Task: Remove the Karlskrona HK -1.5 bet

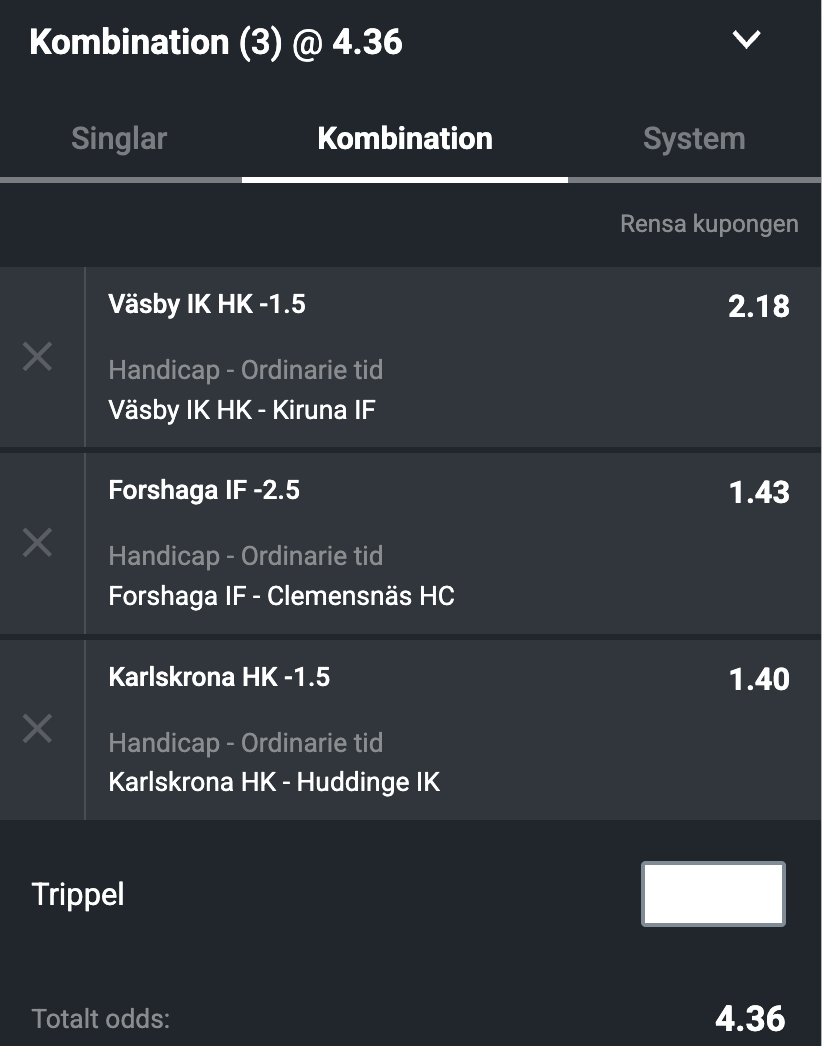Action: 38,729
